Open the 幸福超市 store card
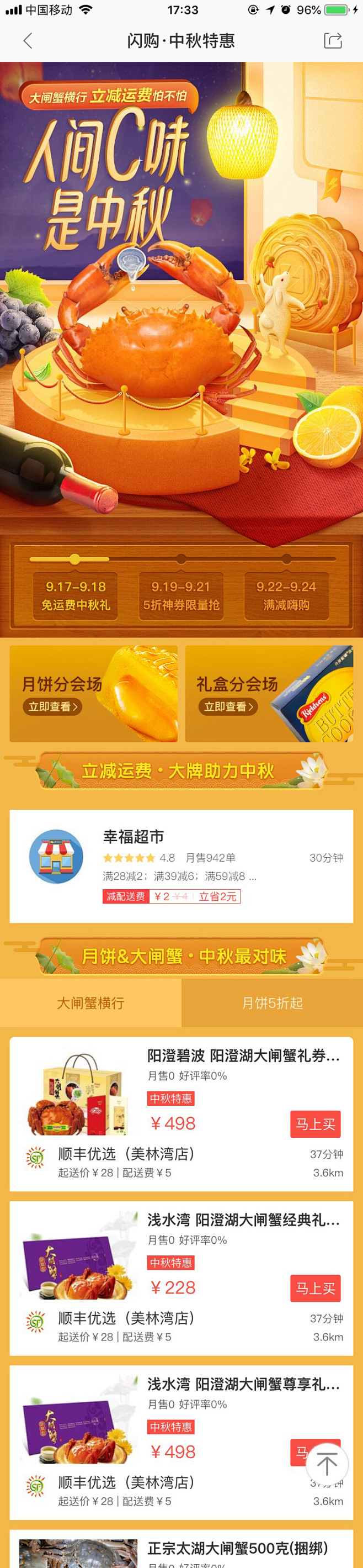363x1568 pixels. pos(181,865)
